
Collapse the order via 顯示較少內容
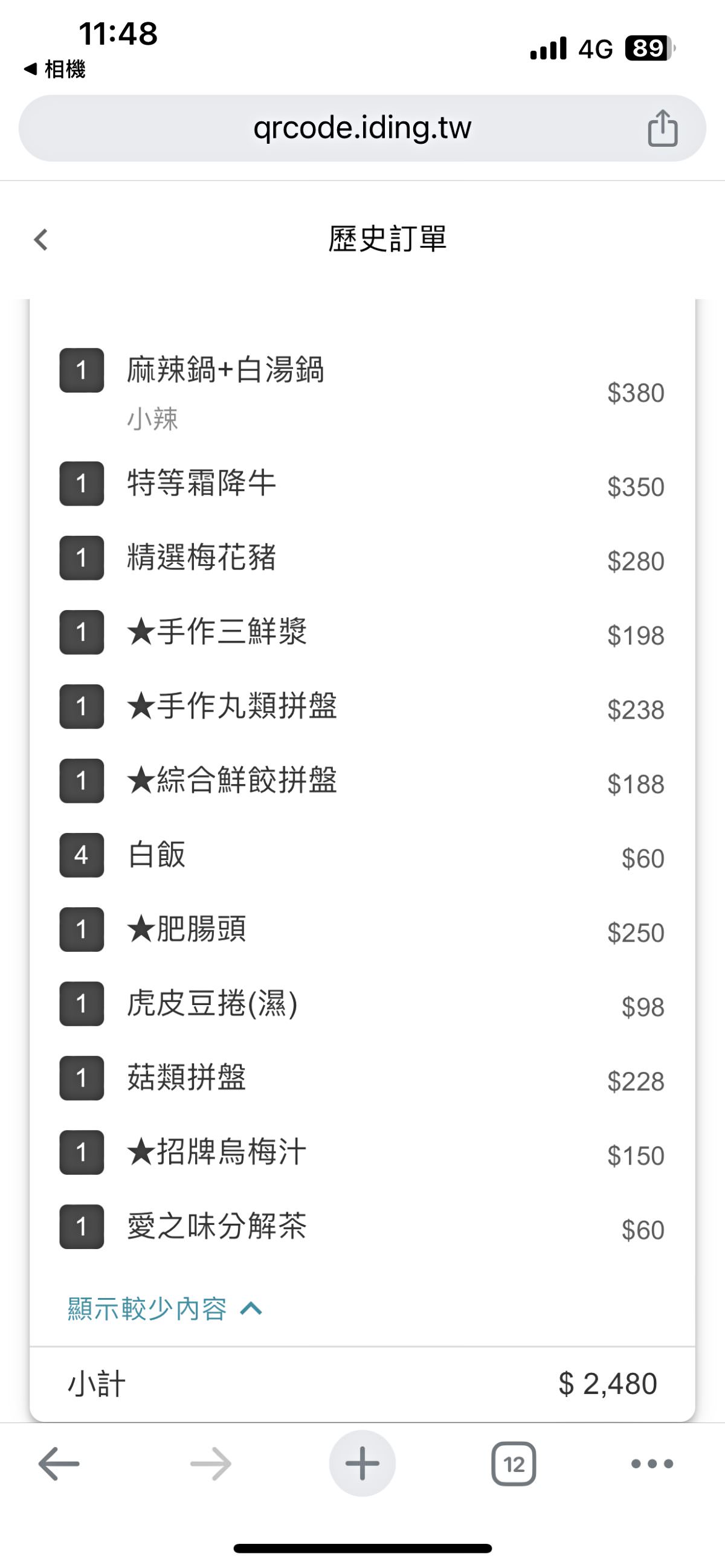pos(165,1308)
